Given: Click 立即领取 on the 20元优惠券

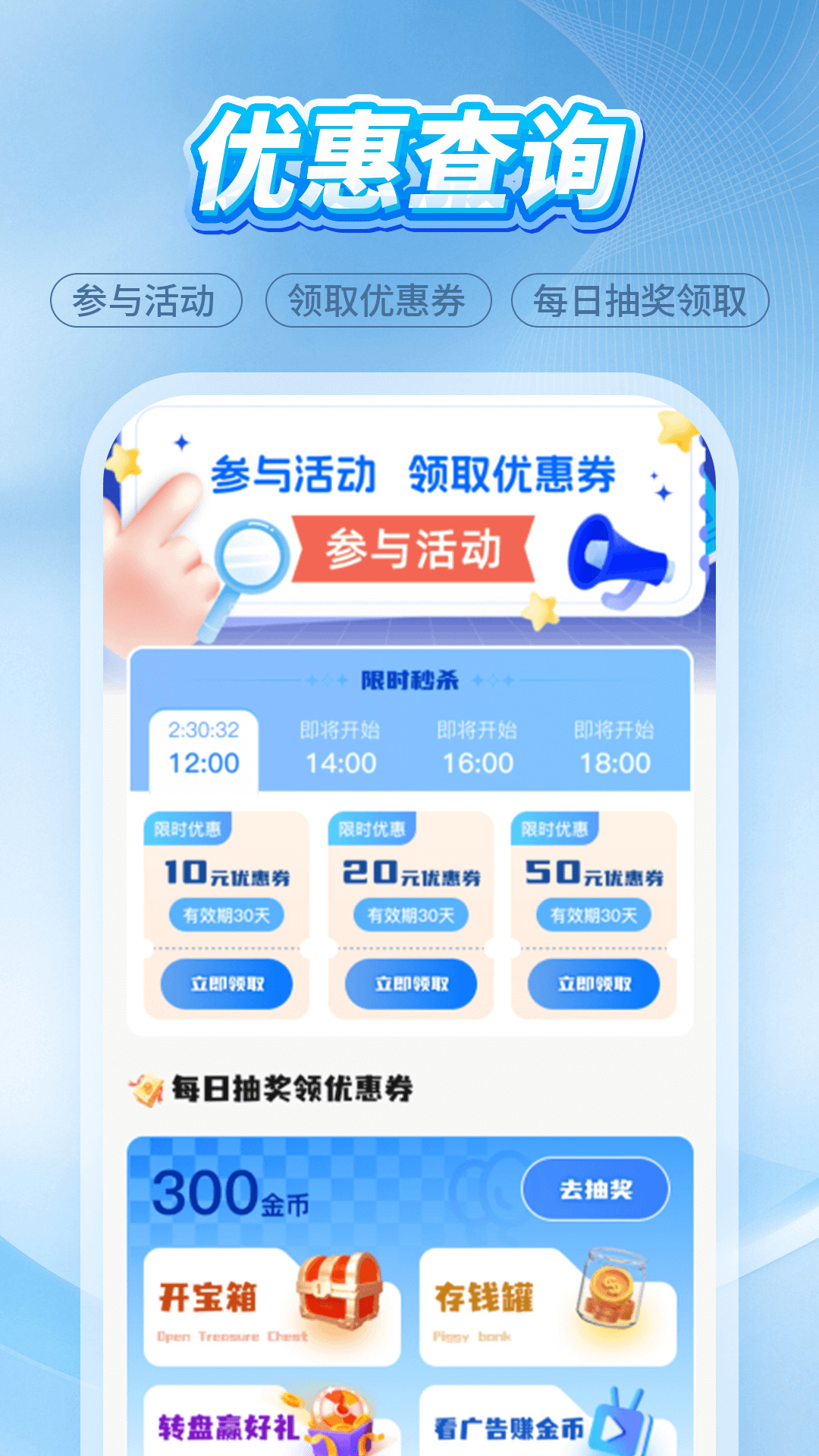Looking at the screenshot, I should coord(413,984).
